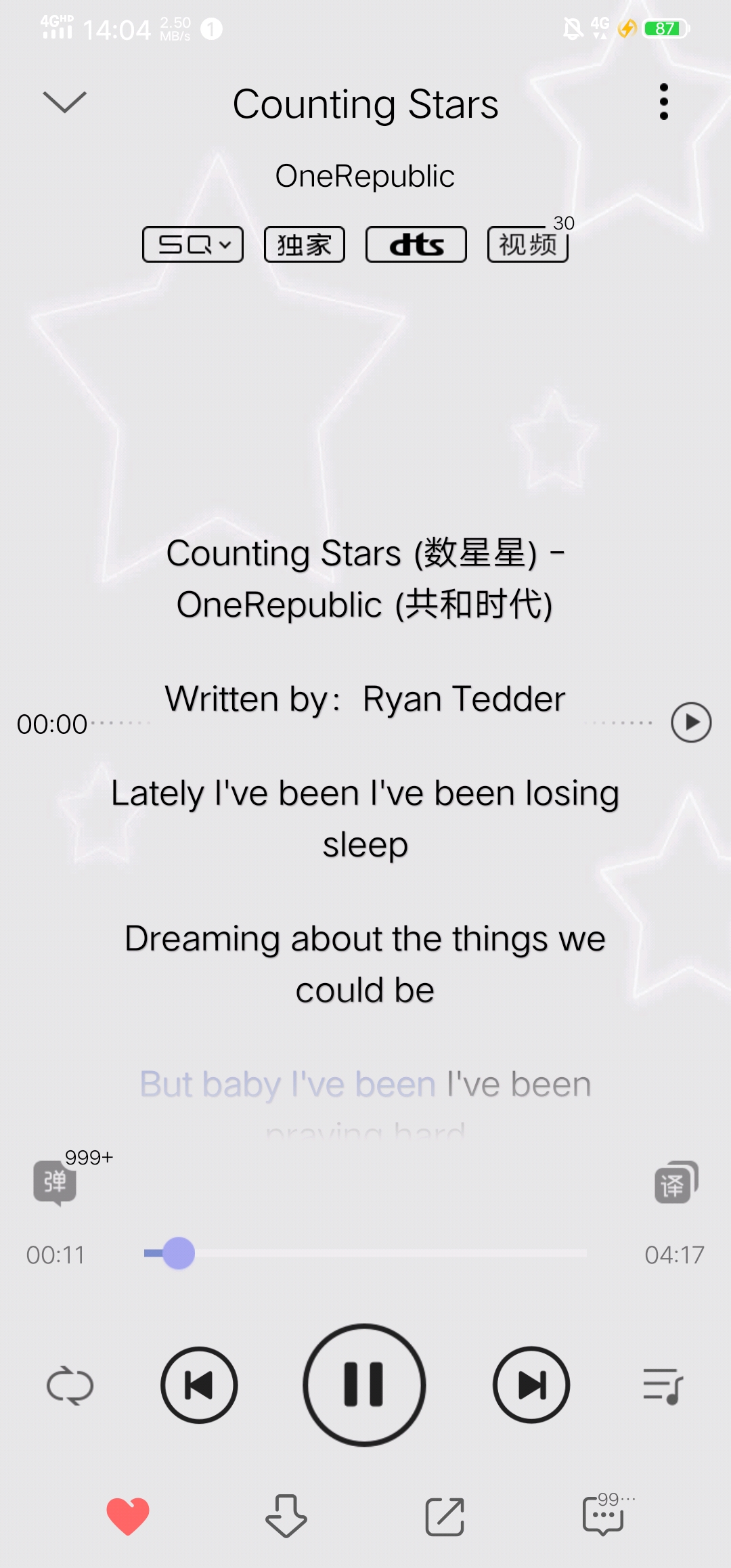731x1568 pixels.
Task: Open the play queue list
Action: 662,1385
